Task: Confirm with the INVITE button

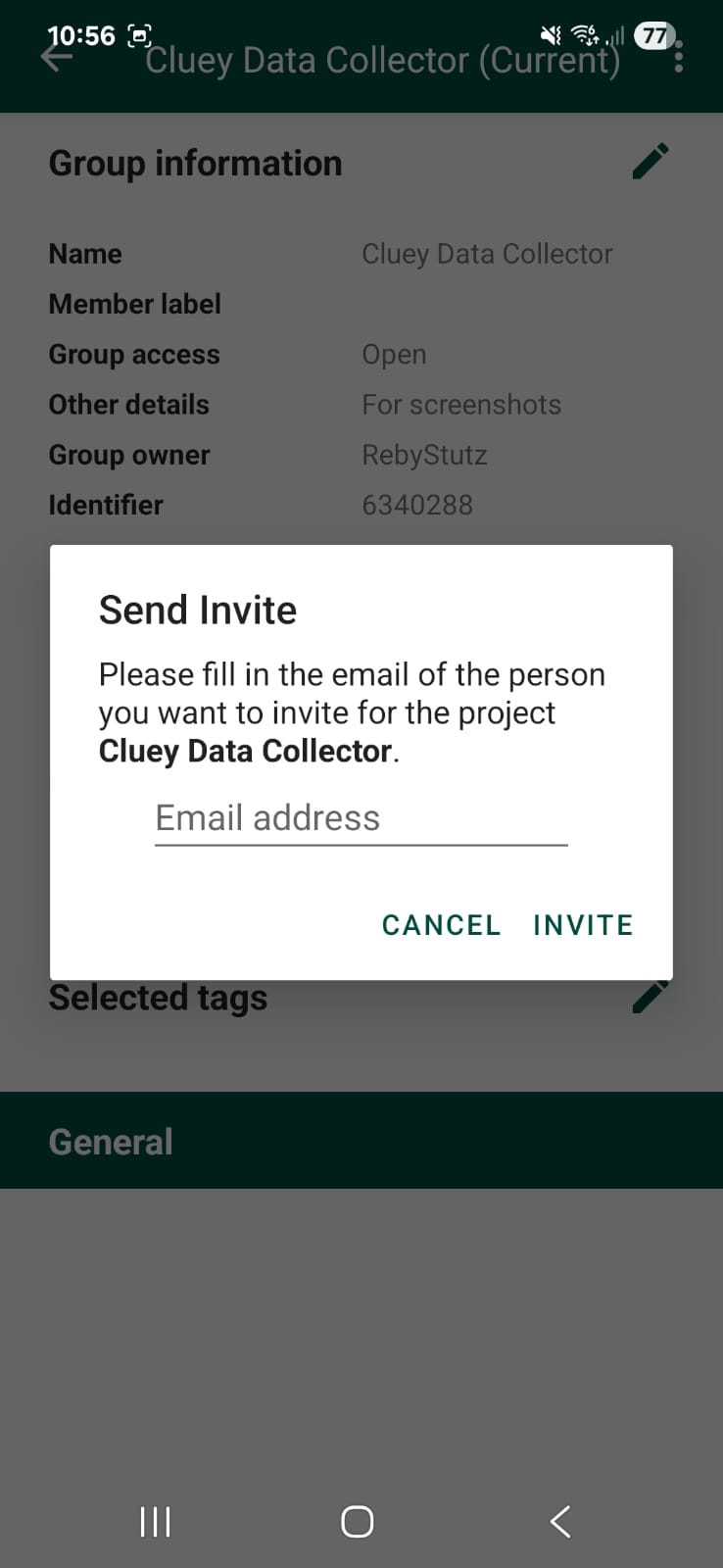Action: coord(583,925)
